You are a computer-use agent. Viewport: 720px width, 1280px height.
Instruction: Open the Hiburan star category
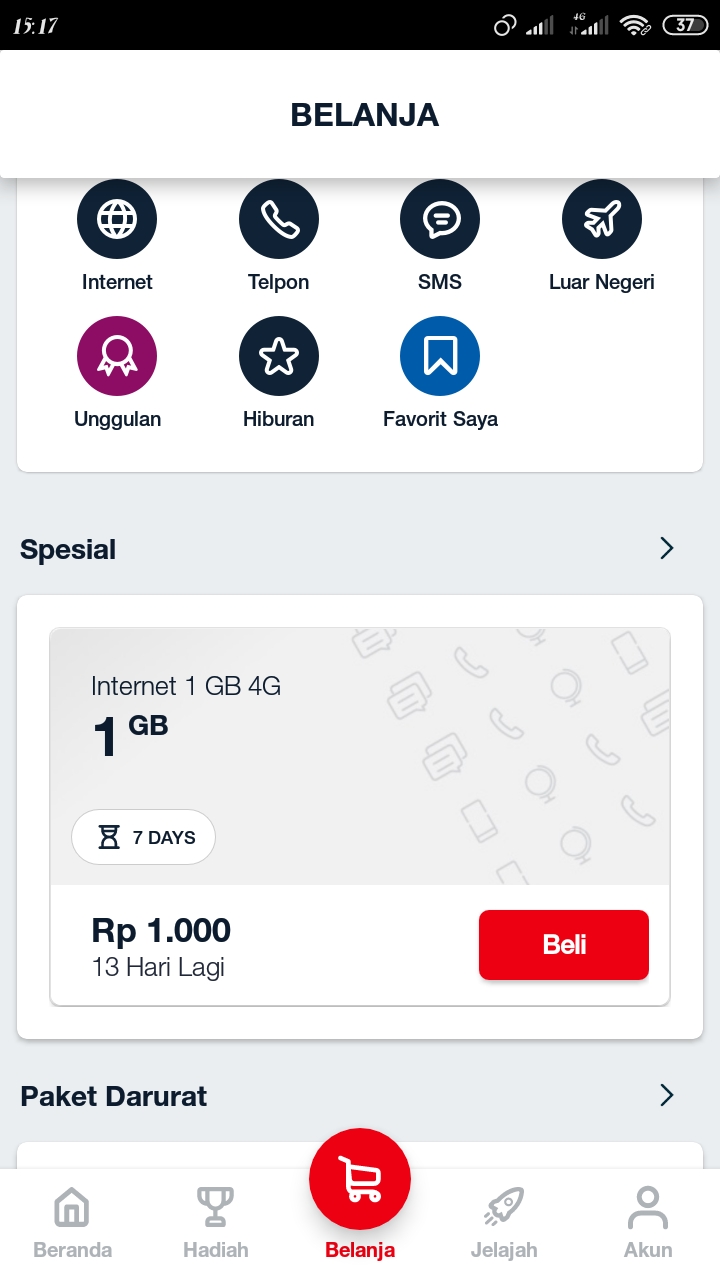pyautogui.click(x=278, y=355)
